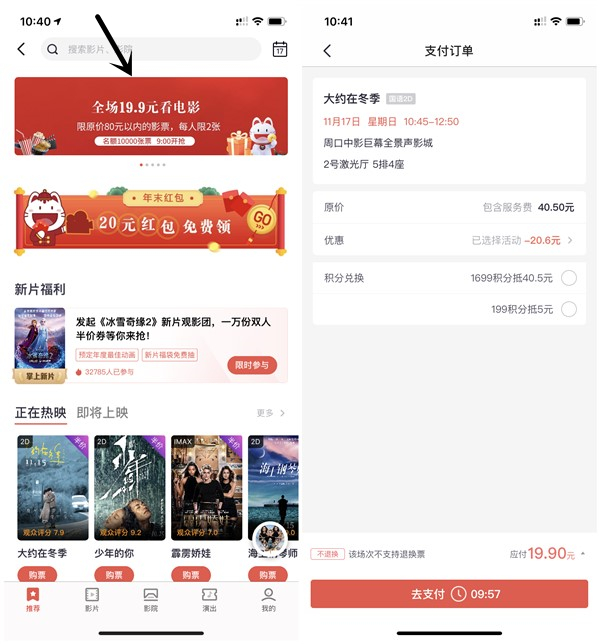Tap 去支付 to pay the order

(449, 594)
